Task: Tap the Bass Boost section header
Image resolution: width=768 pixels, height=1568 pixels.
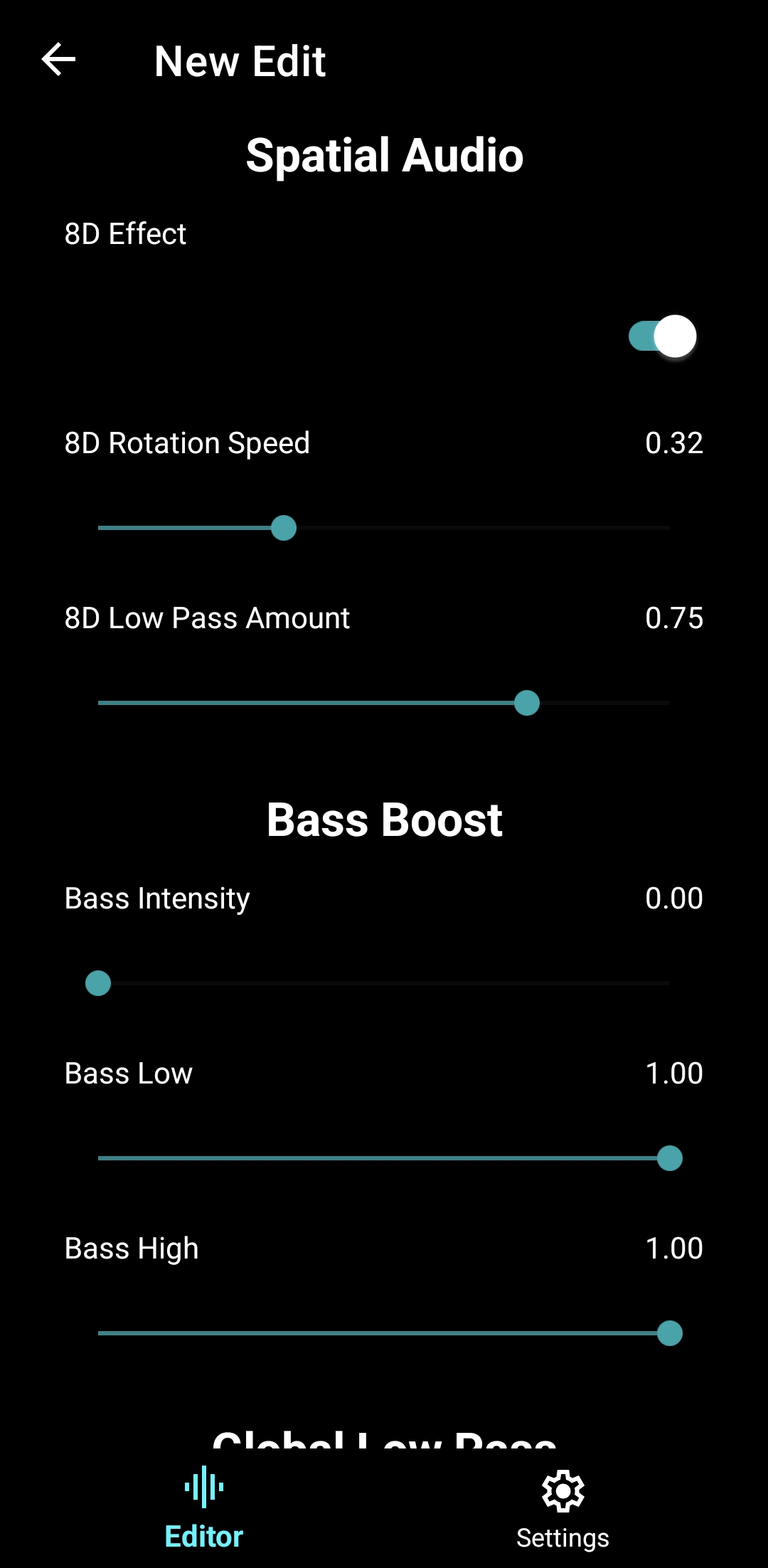Action: pos(384,819)
